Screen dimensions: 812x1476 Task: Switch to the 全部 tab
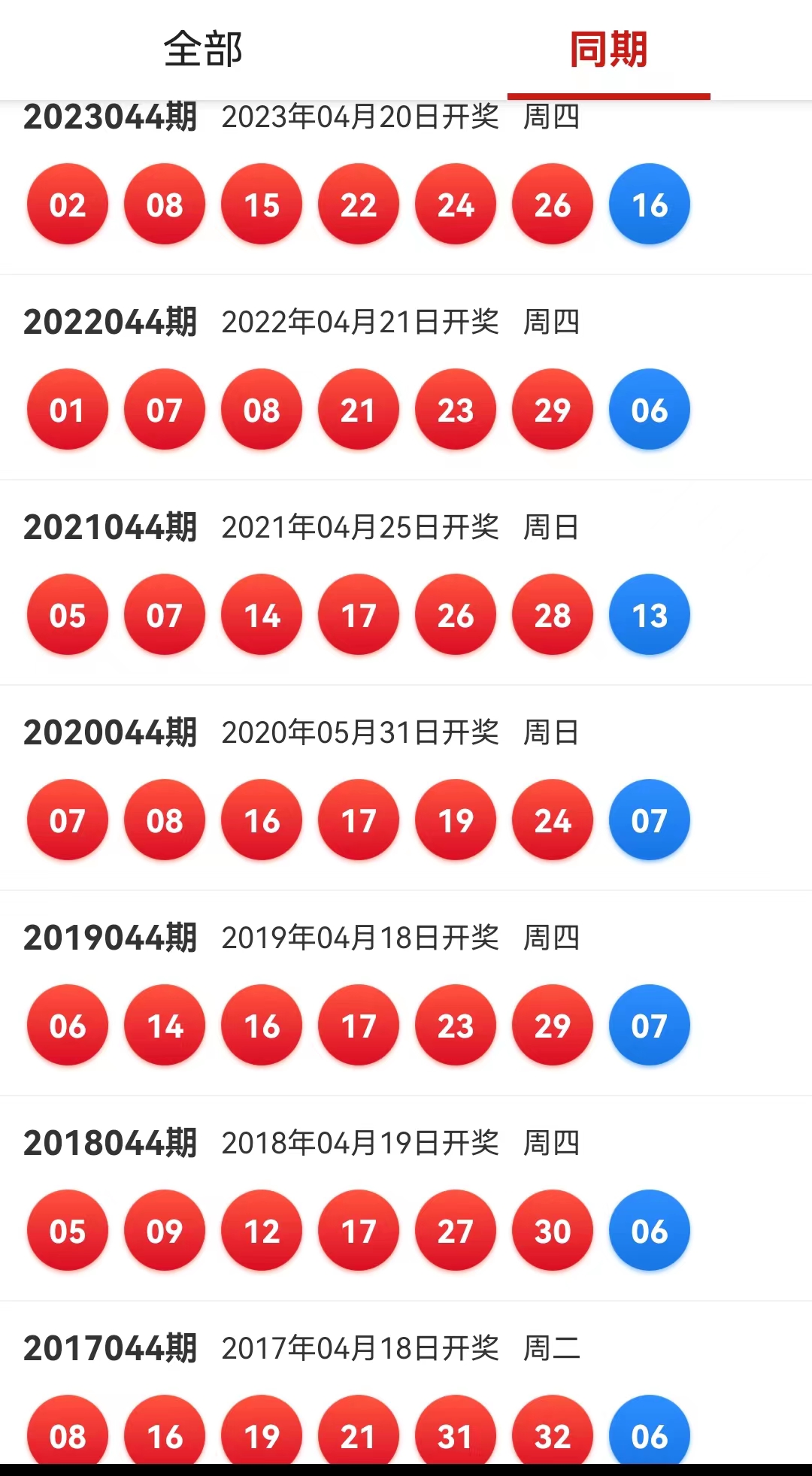click(x=203, y=50)
